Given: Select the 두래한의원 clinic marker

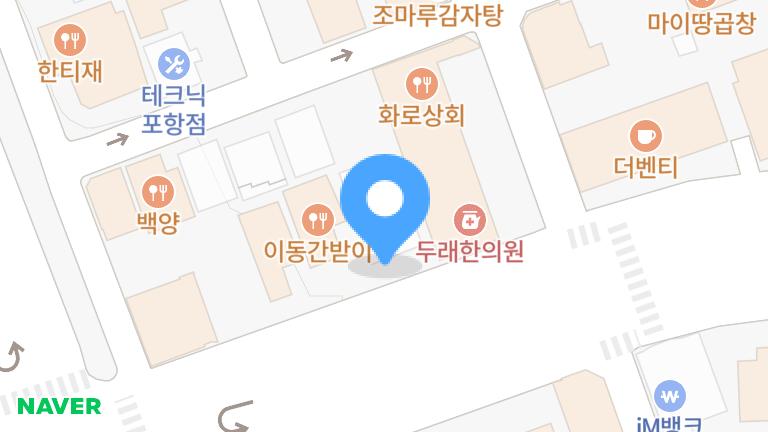Looking at the screenshot, I should click(469, 219).
